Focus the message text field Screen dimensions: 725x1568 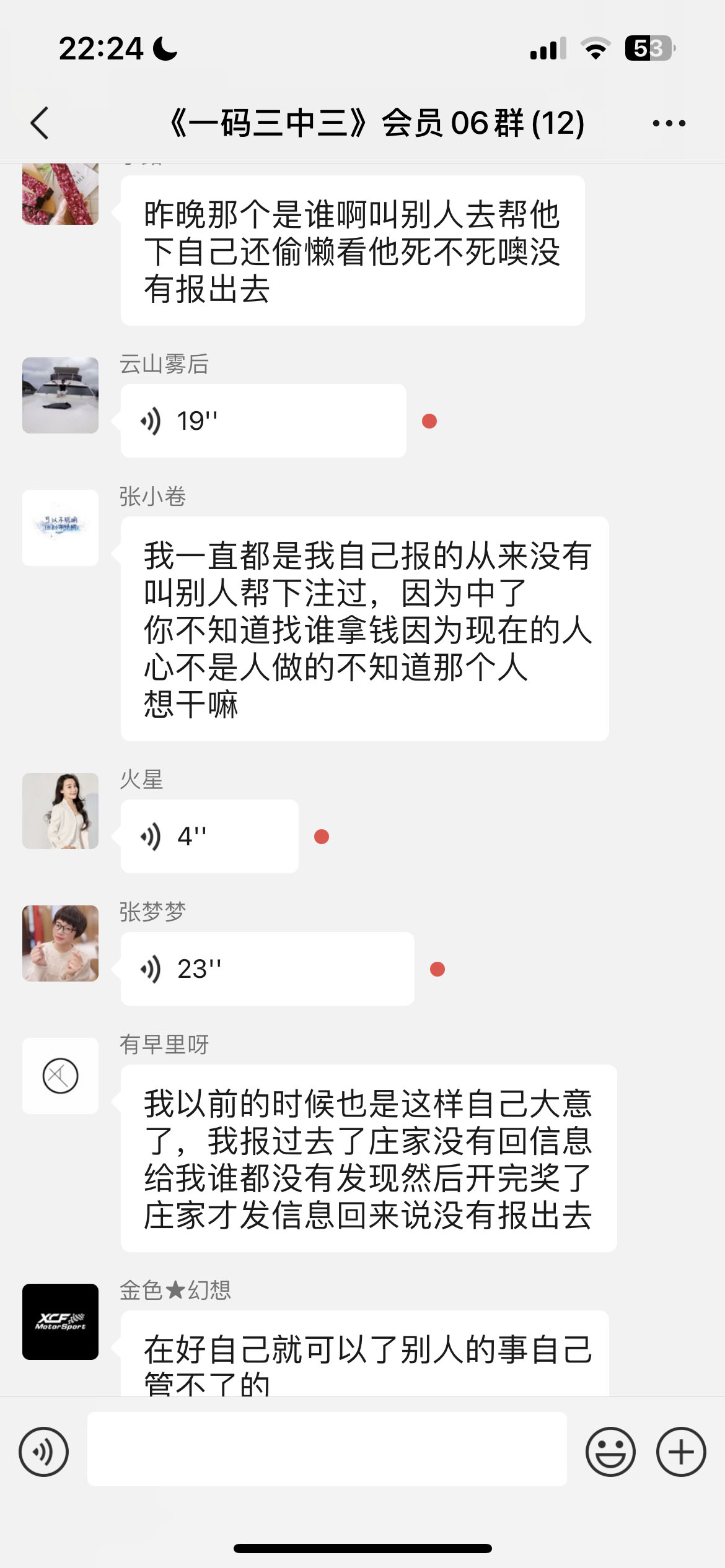pos(327,1449)
